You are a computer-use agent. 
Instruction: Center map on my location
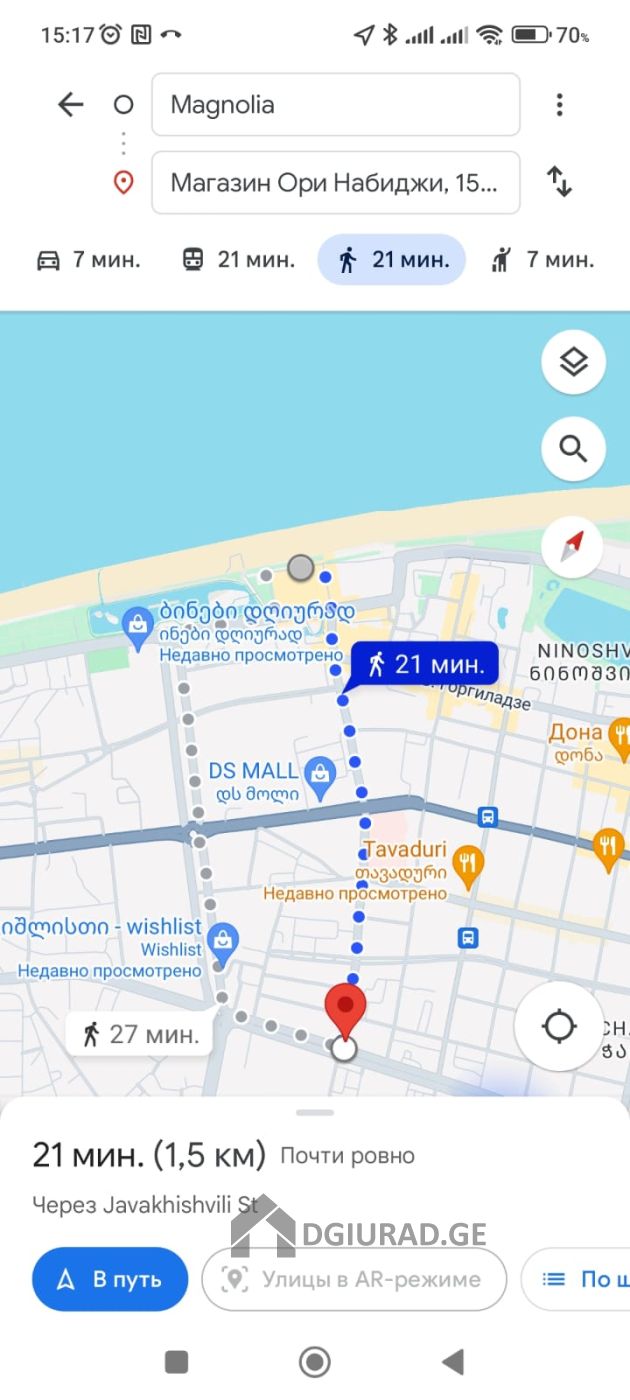click(559, 1027)
